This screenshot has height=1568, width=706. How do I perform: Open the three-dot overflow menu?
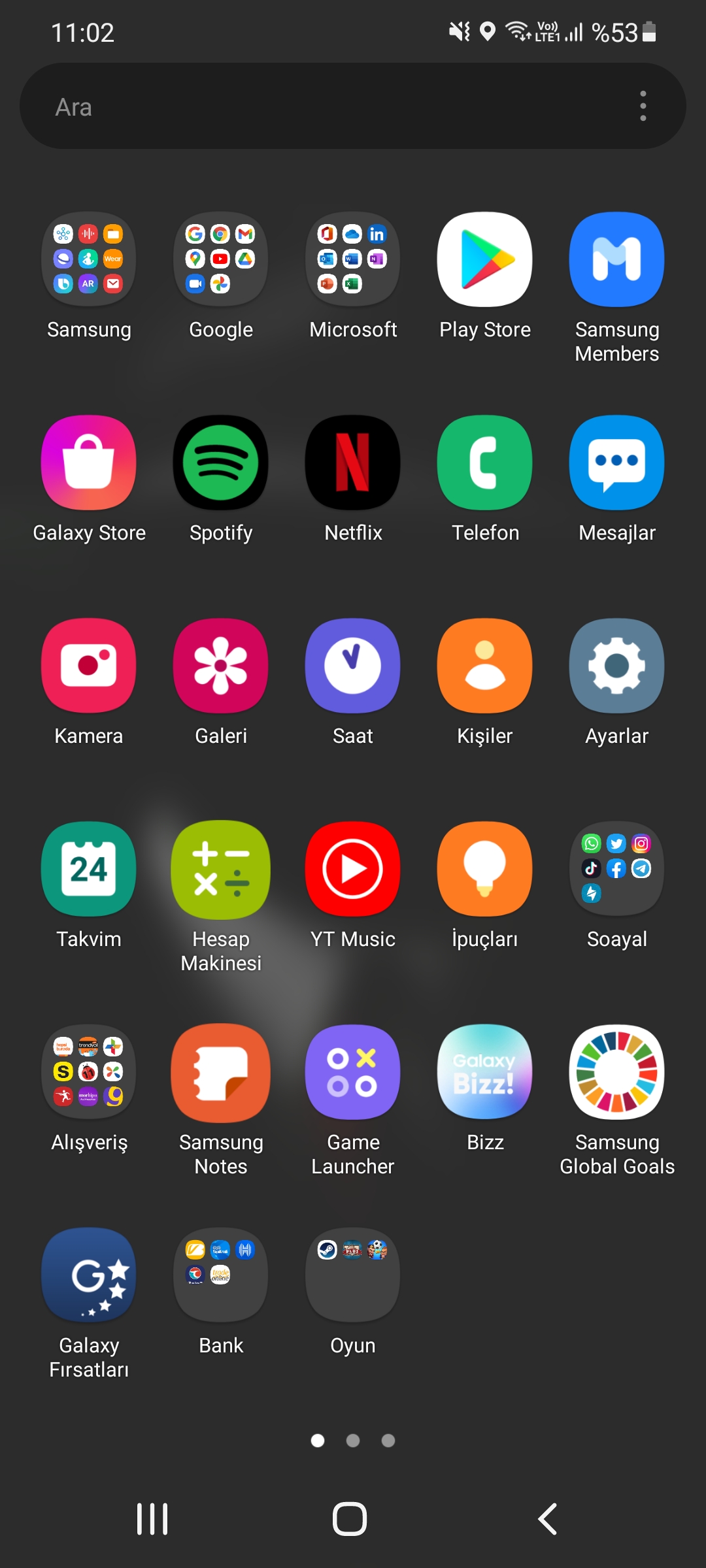[643, 106]
